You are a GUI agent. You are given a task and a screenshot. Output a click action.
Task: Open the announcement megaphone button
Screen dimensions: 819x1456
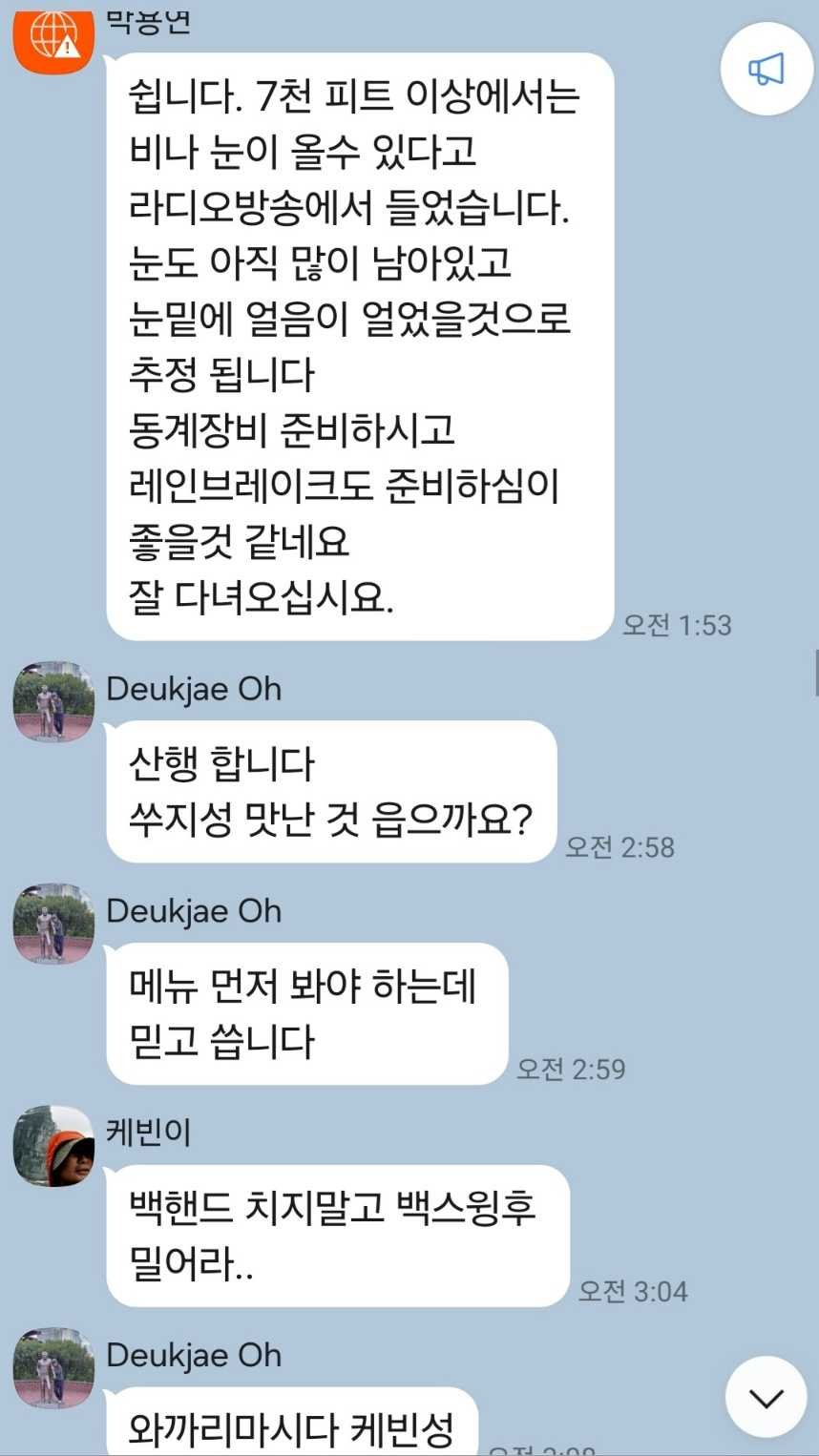click(x=766, y=69)
